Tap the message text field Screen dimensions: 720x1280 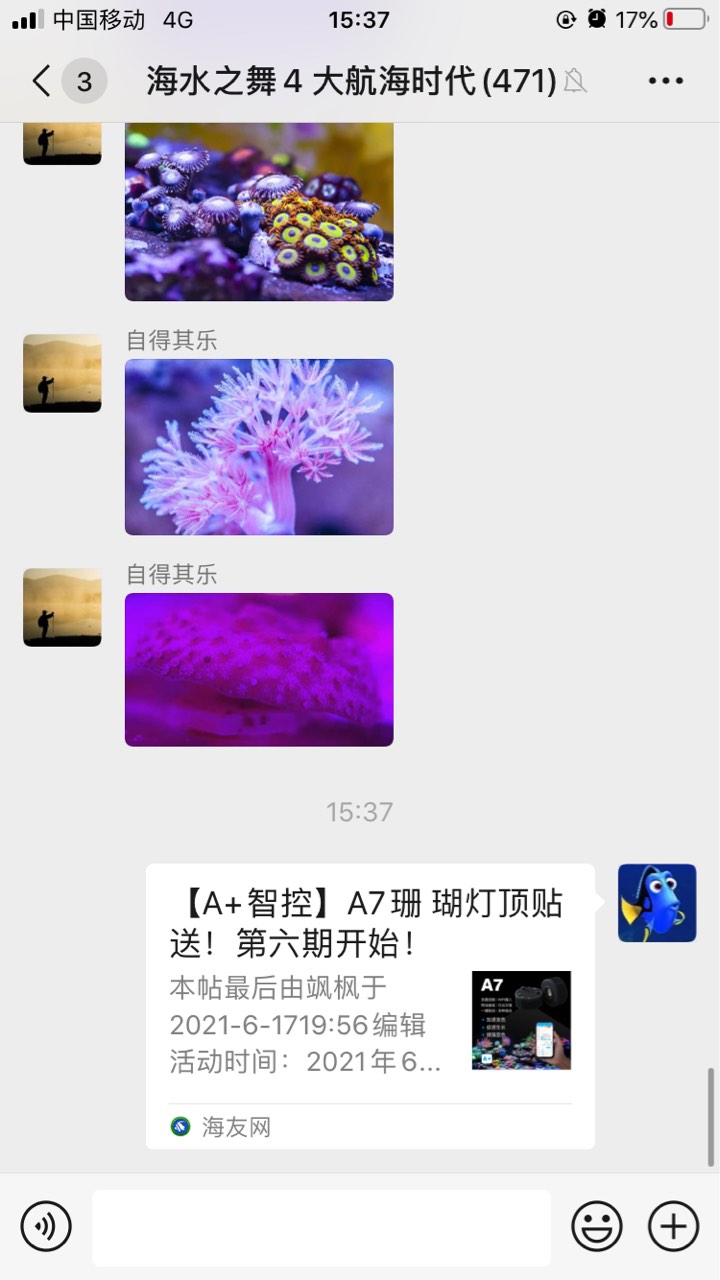pos(321,1227)
